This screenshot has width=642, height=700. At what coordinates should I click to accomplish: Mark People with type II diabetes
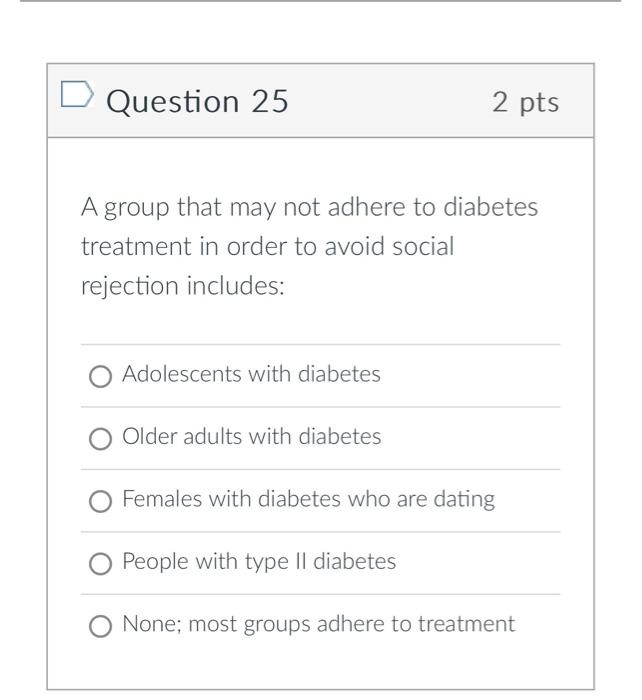tap(100, 564)
